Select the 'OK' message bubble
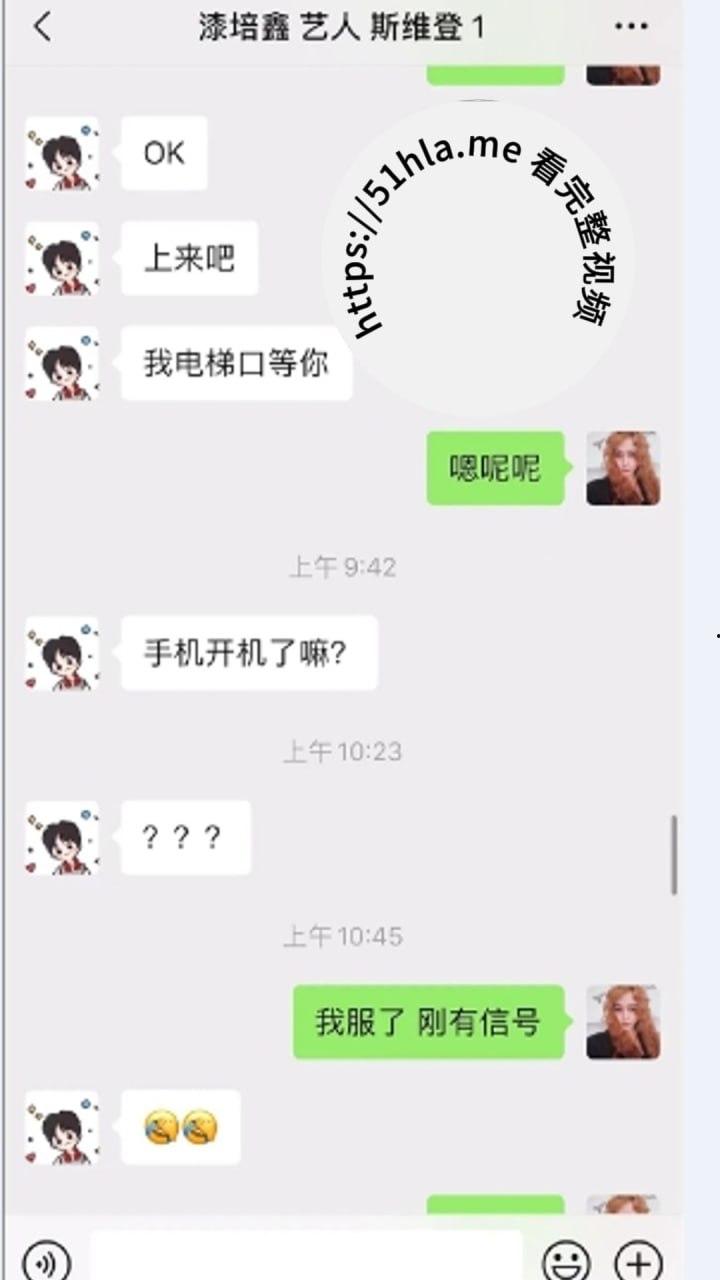This screenshot has height=1280, width=720. [163, 153]
